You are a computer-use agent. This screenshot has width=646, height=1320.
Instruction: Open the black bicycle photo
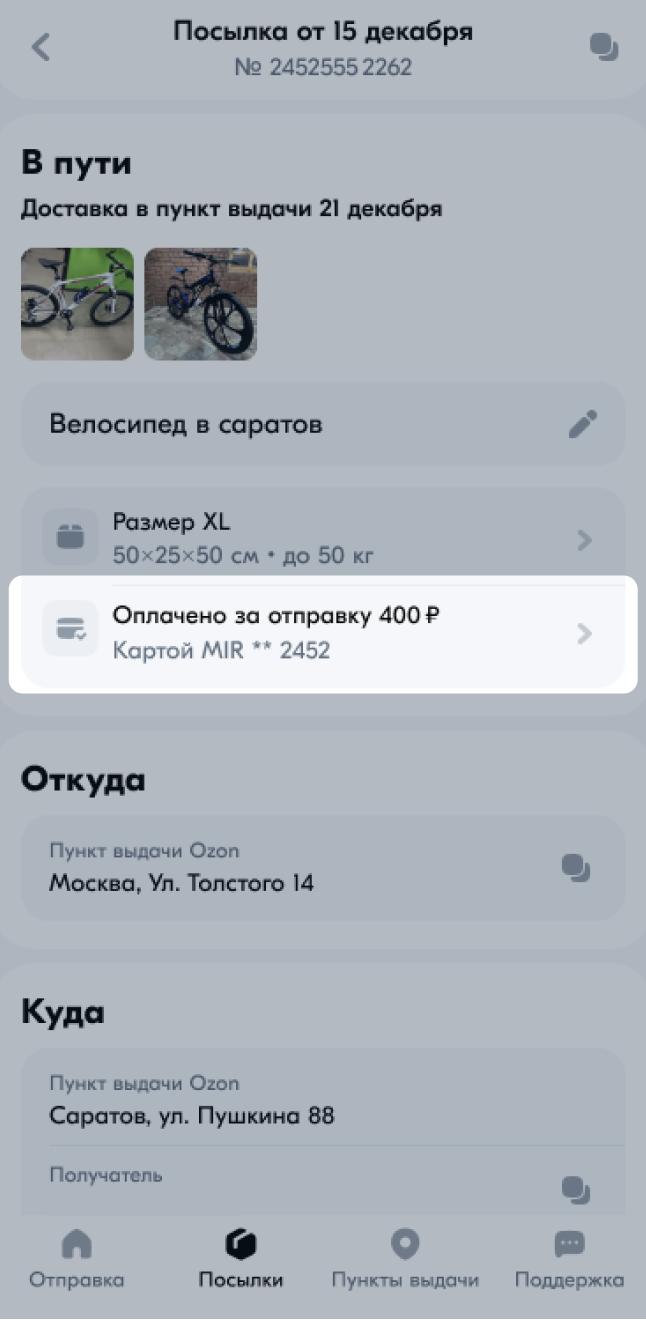201,304
